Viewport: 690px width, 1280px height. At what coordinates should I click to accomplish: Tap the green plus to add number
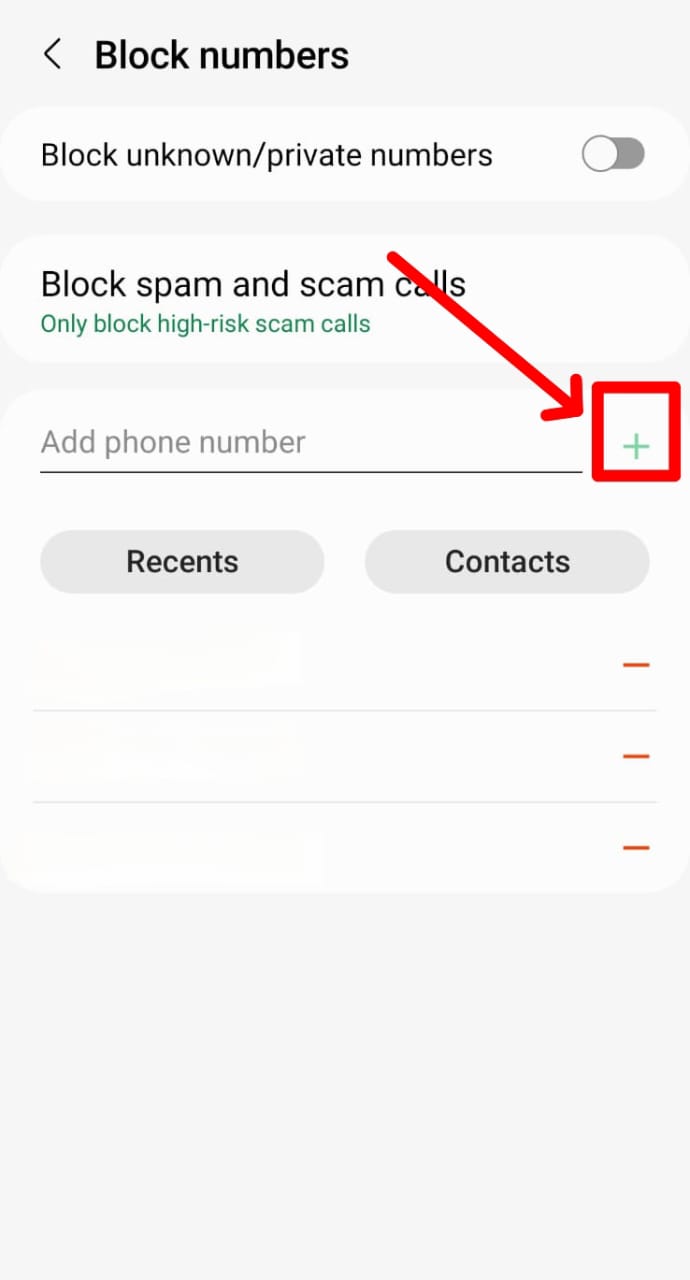636,446
